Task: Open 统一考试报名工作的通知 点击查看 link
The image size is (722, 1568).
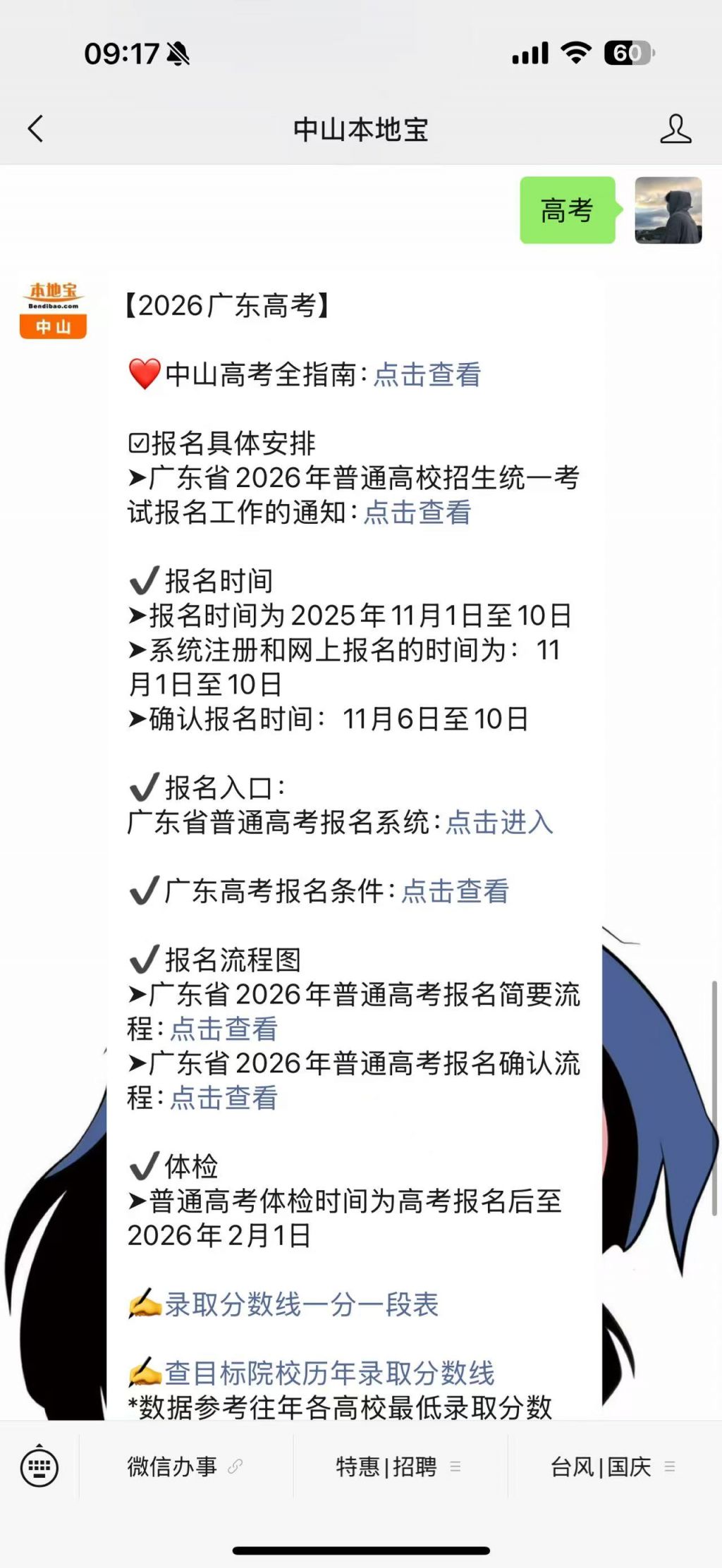Action: click(417, 513)
